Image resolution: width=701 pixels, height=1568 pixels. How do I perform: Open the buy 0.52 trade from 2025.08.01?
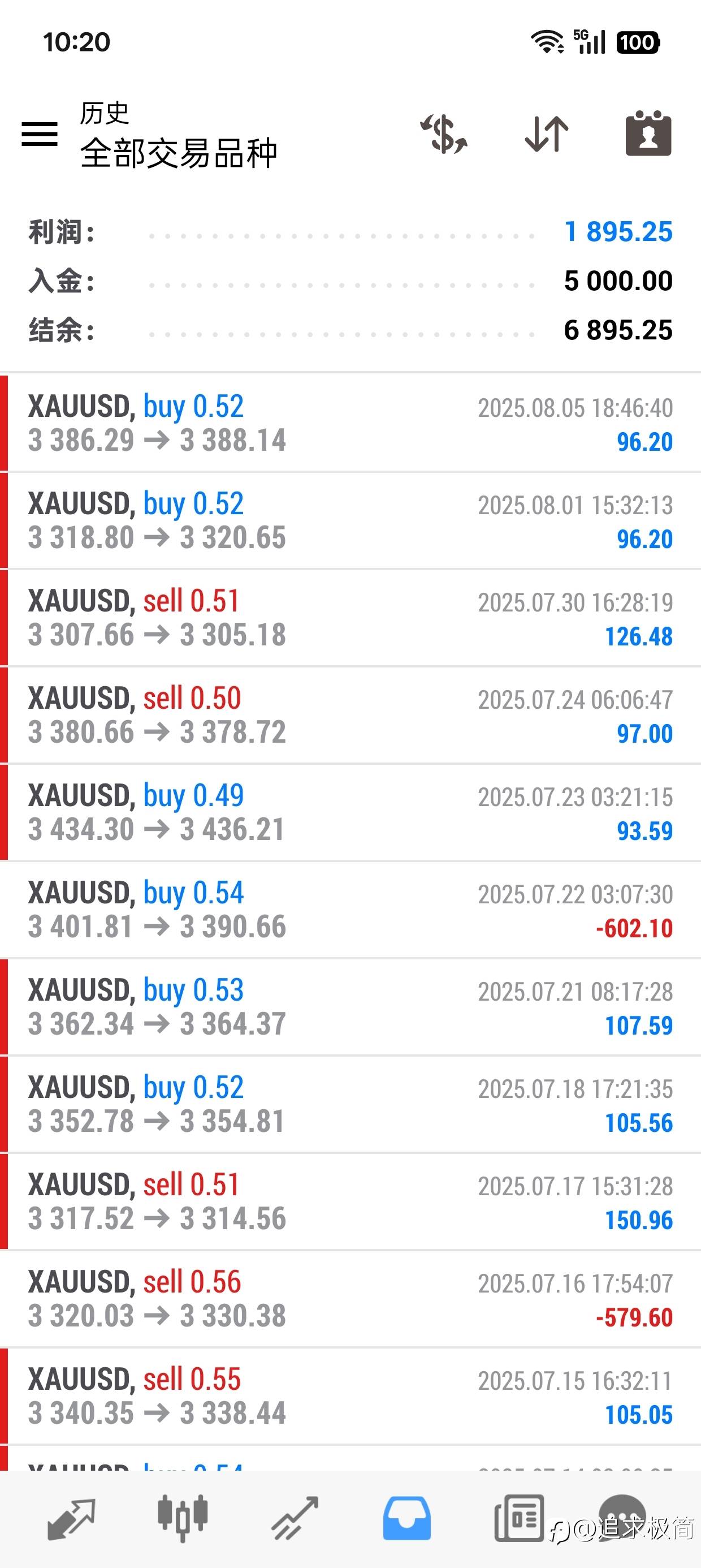(350, 520)
